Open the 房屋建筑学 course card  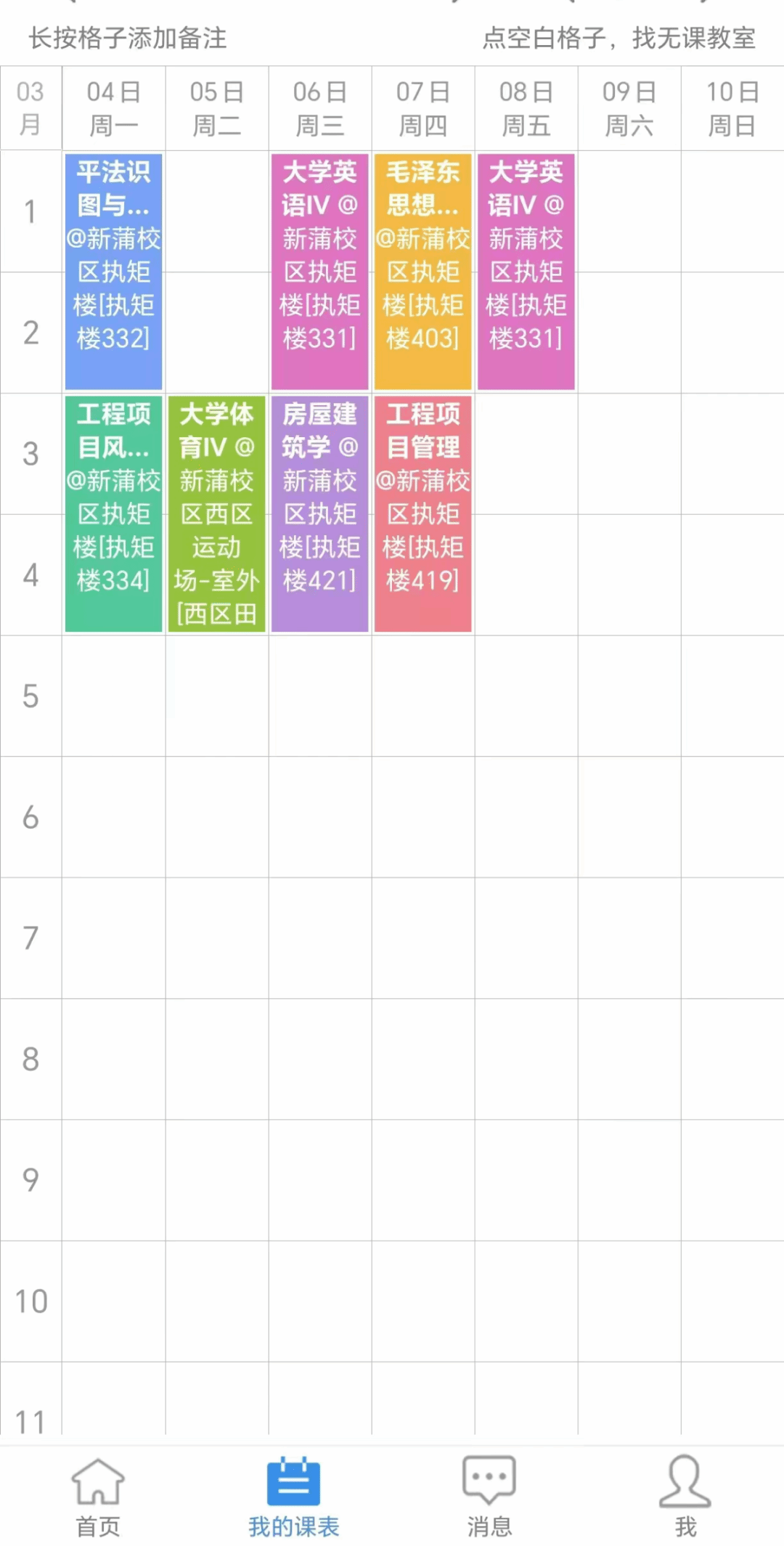point(319,513)
